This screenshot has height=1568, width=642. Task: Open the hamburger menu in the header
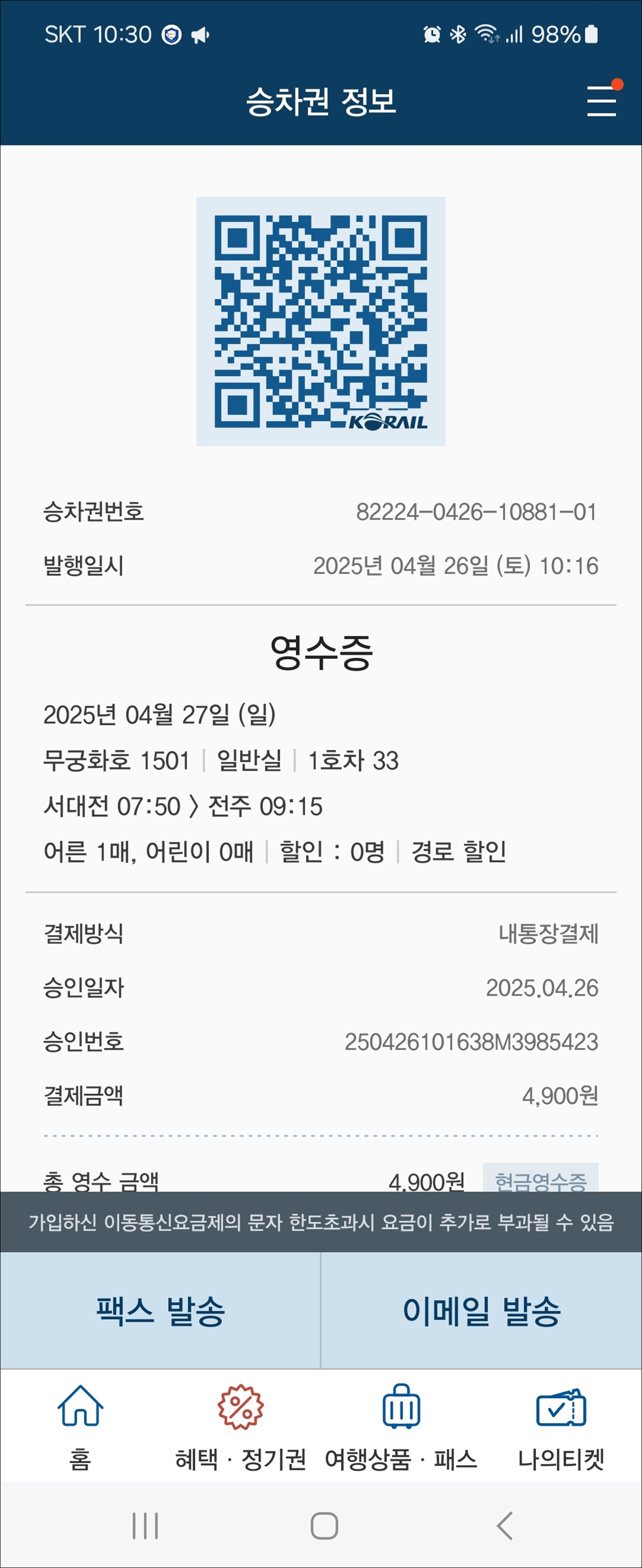[x=601, y=100]
